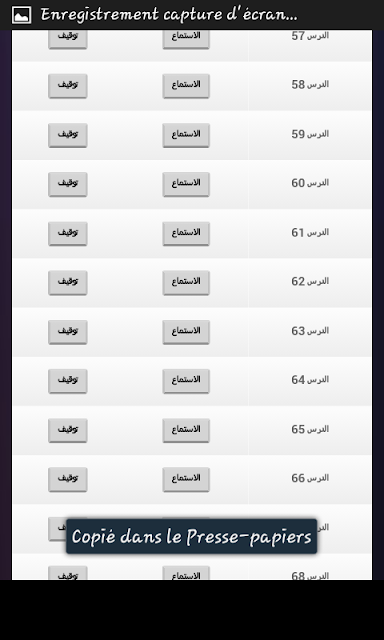The image size is (384, 640).
Task: Stop lesson 68 with توقيف
Action: (x=68, y=573)
